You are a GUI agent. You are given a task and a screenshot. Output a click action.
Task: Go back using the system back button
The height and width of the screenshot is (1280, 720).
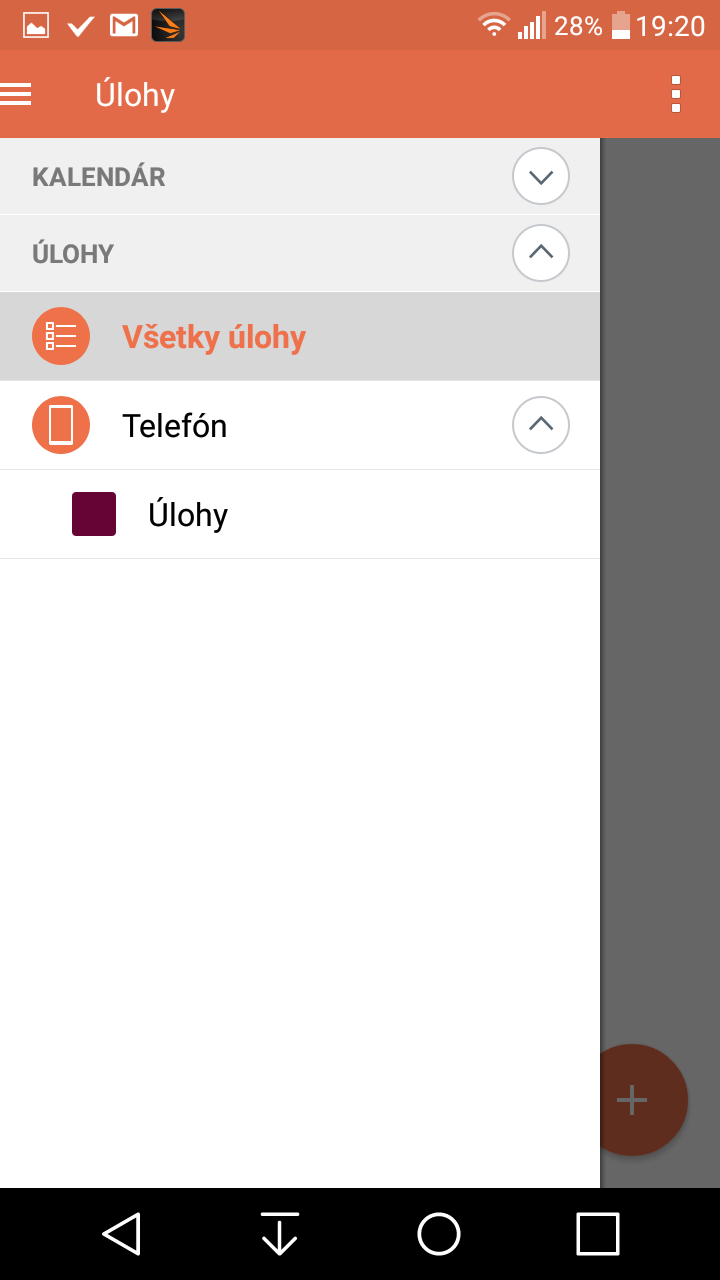(121, 1233)
